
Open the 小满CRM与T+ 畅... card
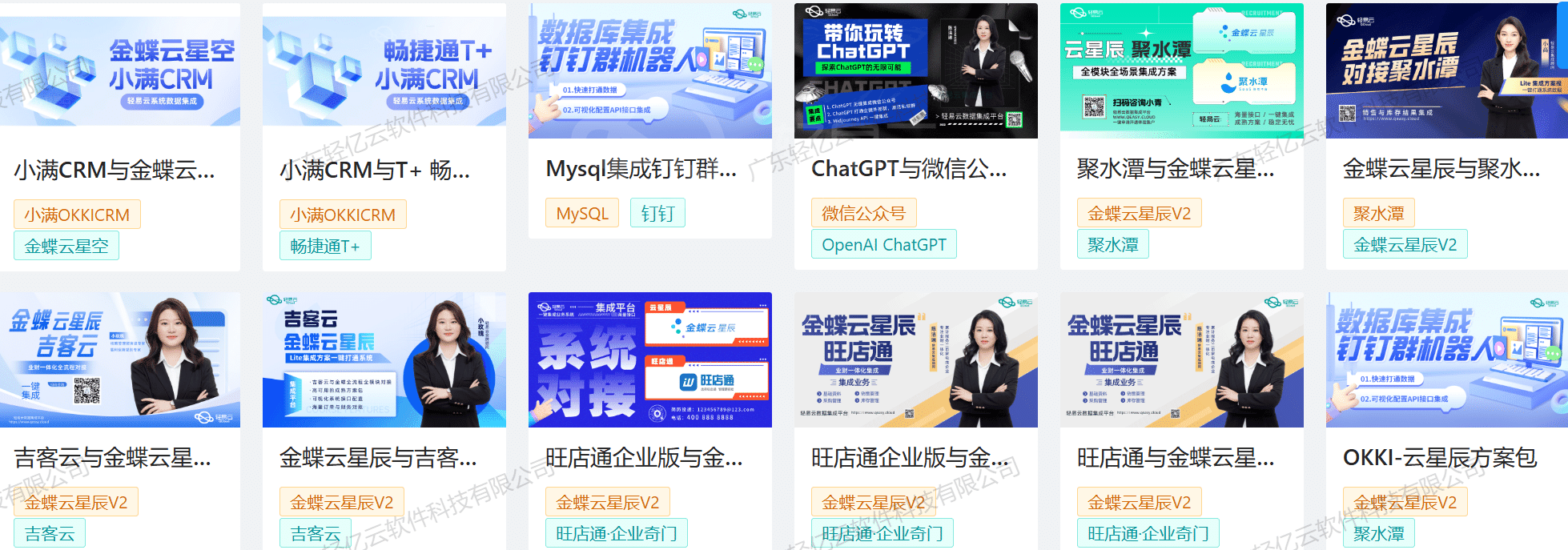[x=375, y=170]
